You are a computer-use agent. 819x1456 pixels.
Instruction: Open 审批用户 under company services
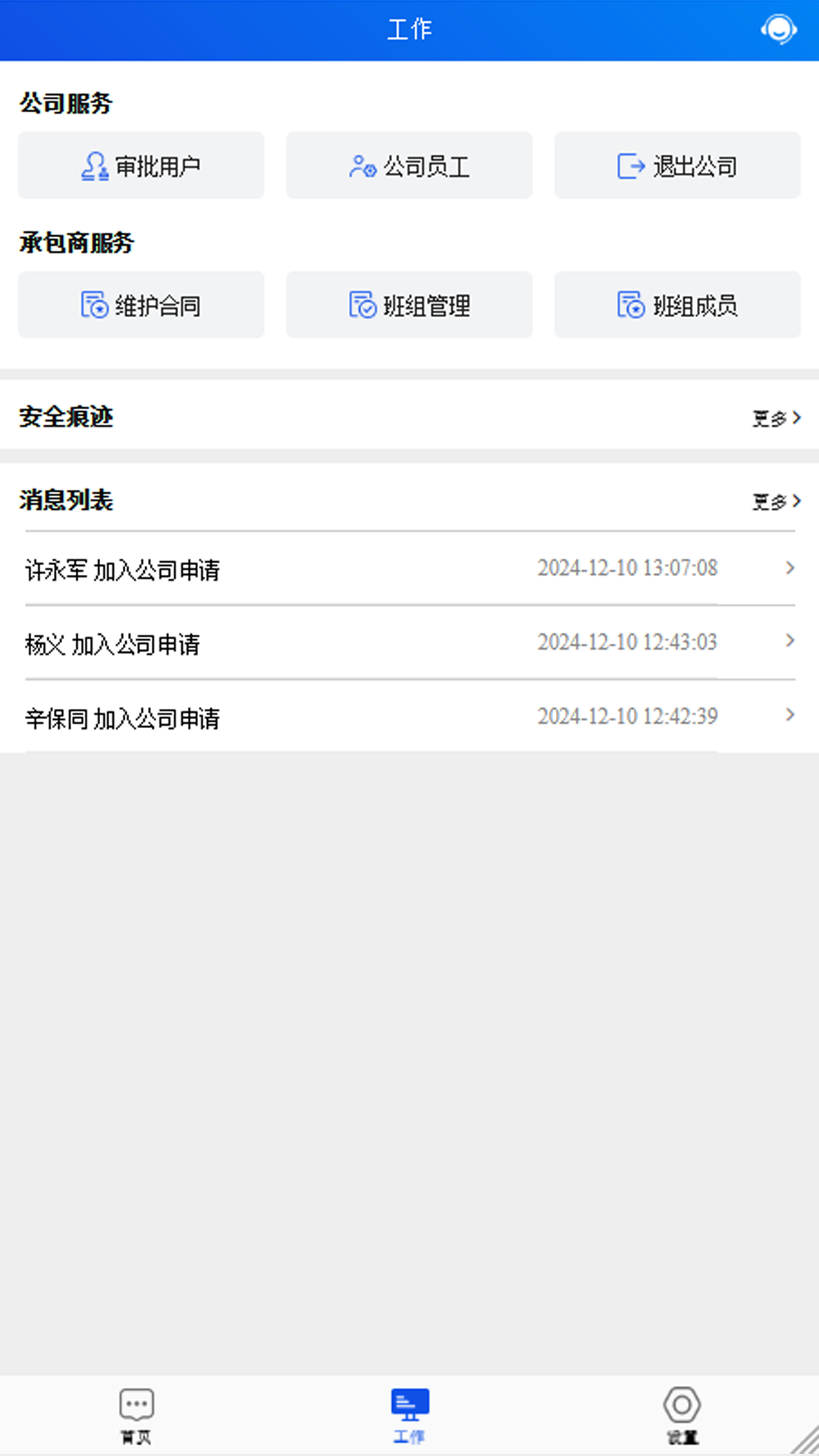pos(141,165)
